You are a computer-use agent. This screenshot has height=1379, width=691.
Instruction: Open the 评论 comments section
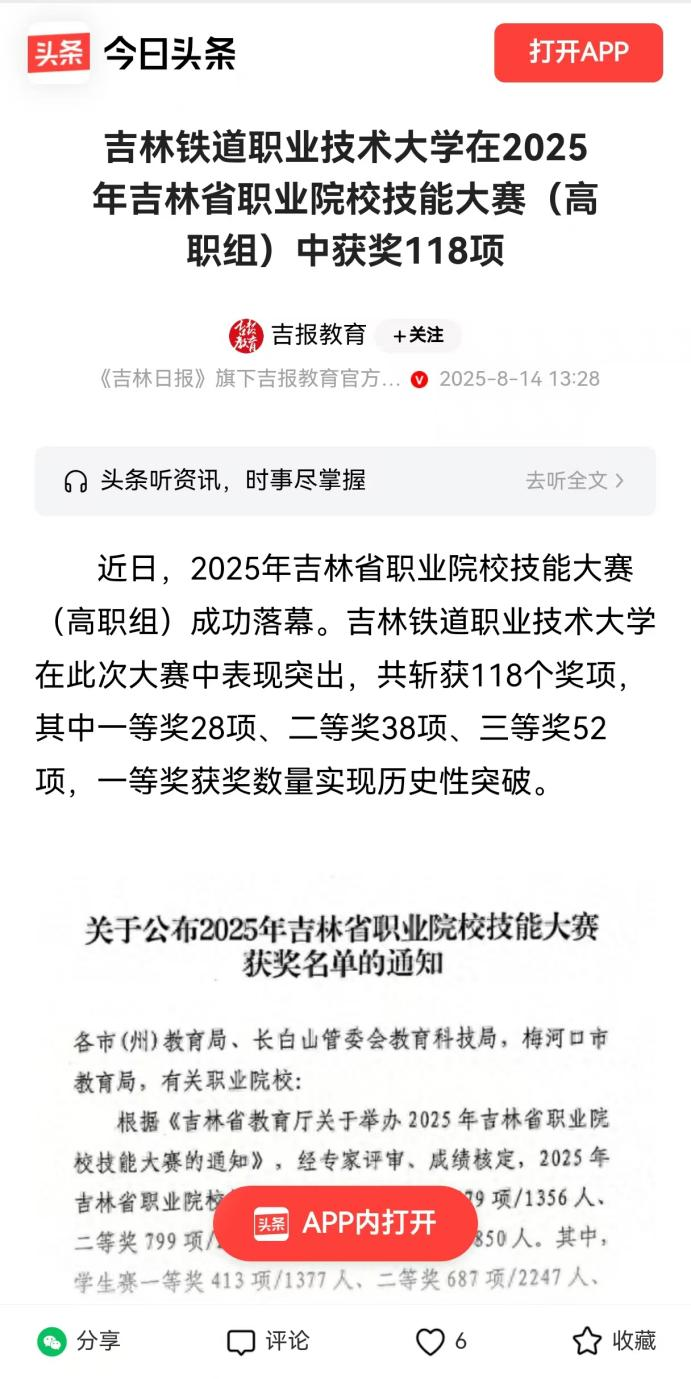click(x=268, y=1341)
